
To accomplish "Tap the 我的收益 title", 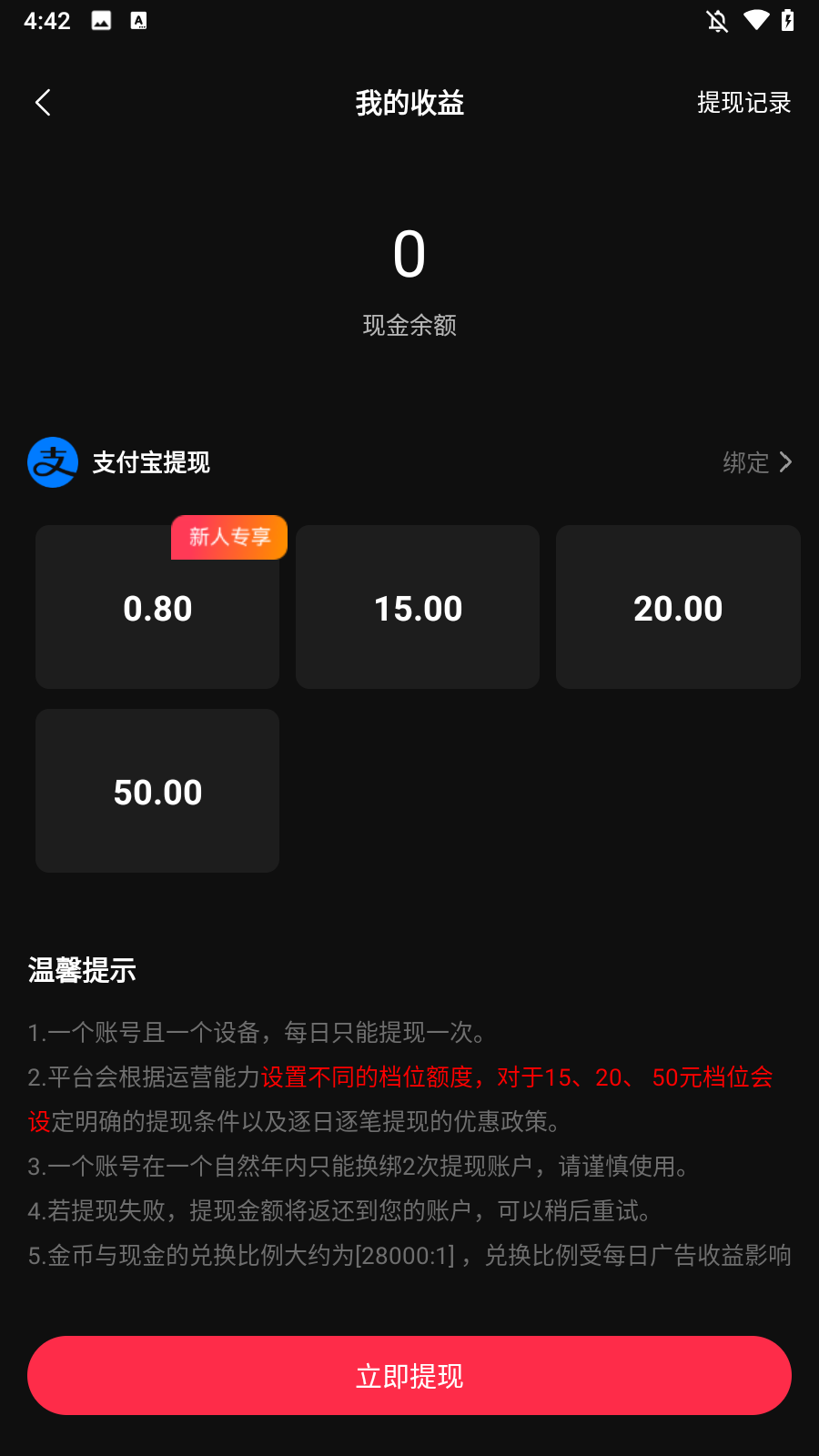I will 409,103.
